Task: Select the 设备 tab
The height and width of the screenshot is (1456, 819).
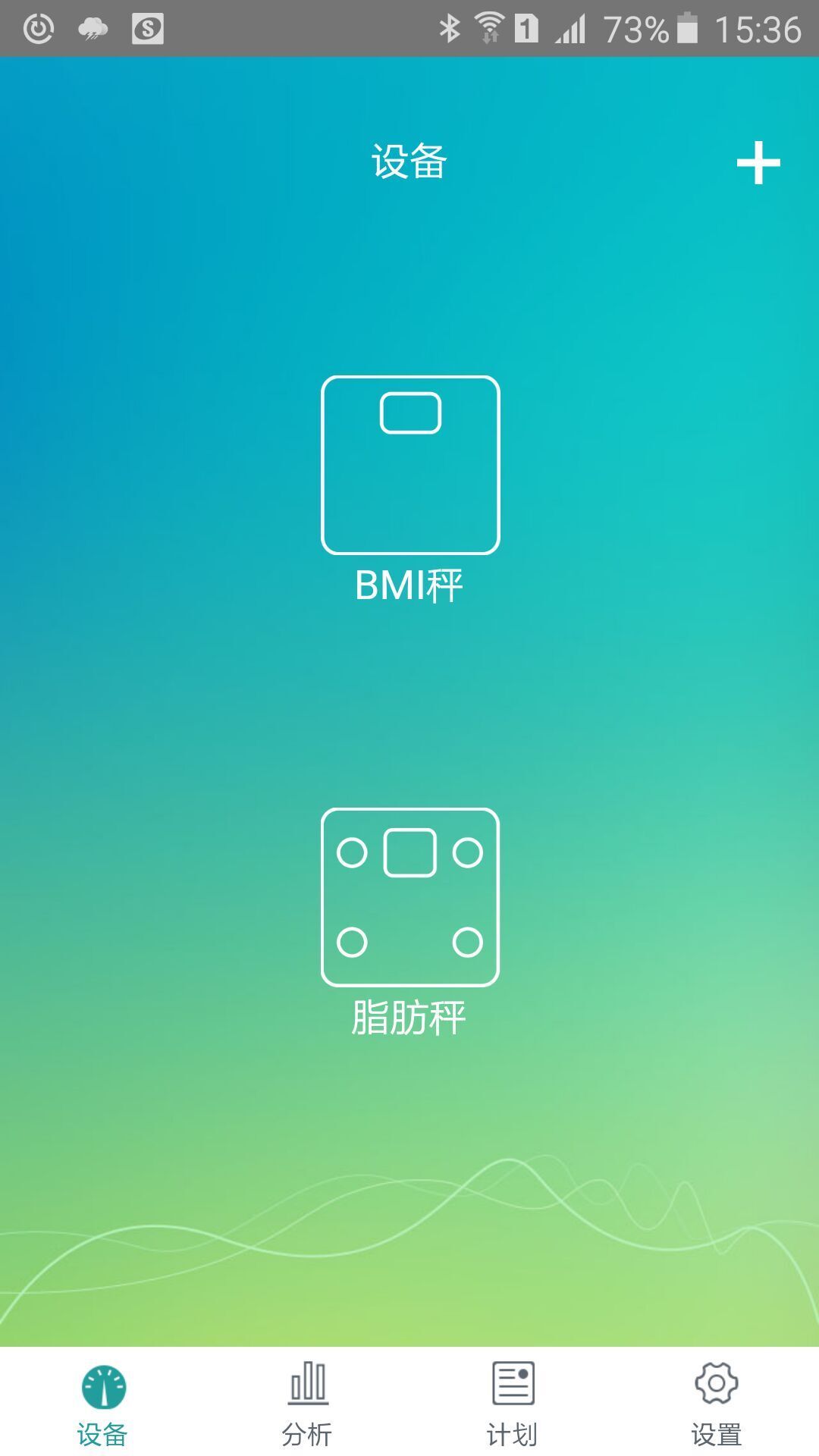Action: tap(102, 1403)
